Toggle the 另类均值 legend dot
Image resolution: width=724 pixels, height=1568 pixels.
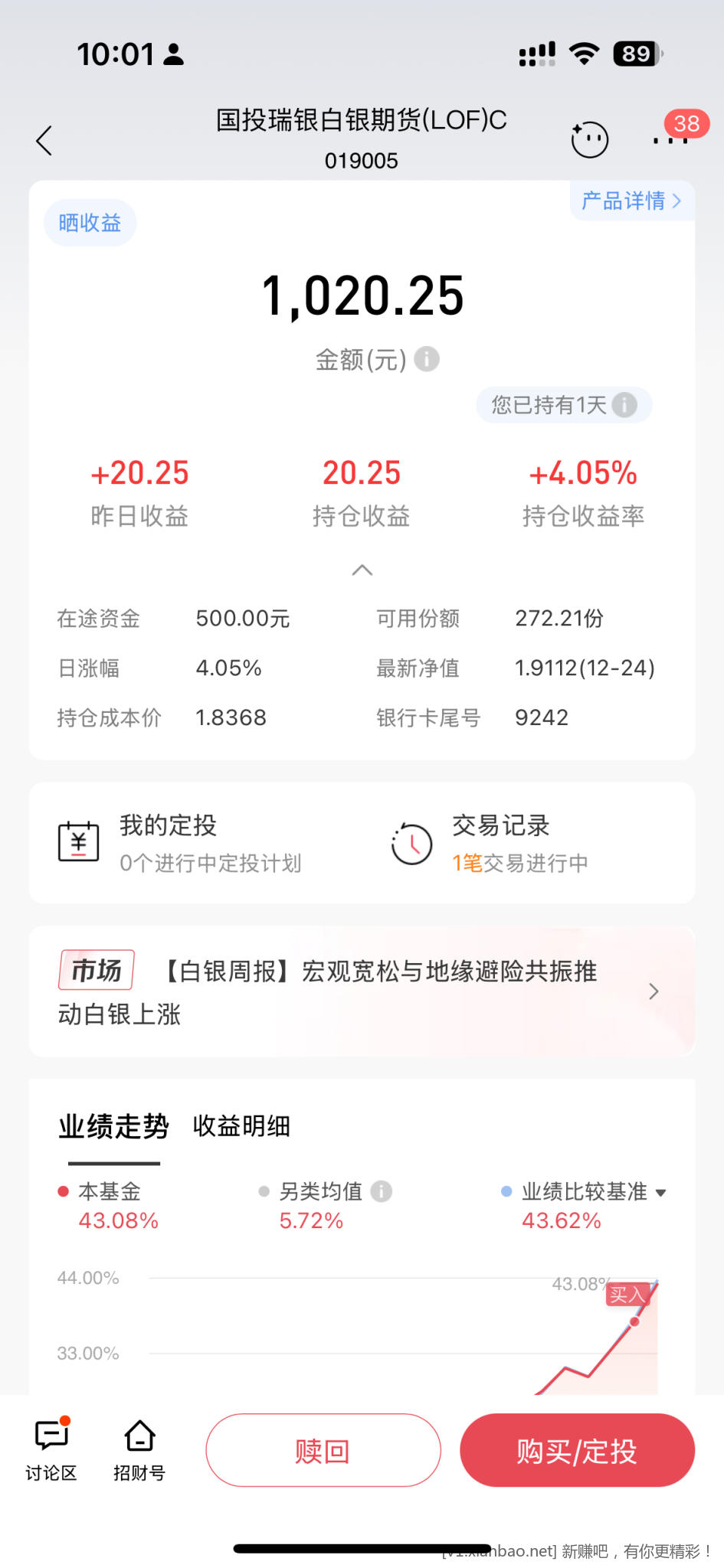pyautogui.click(x=264, y=1191)
